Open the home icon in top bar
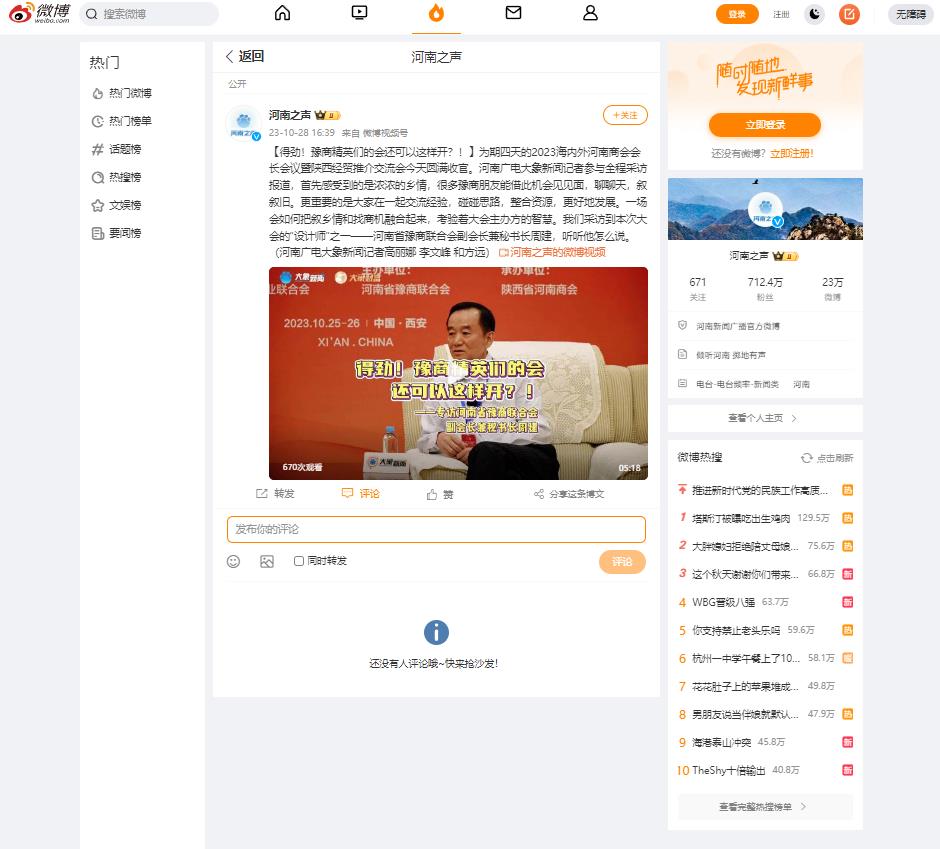Viewport: 940px width, 849px height. (x=282, y=13)
